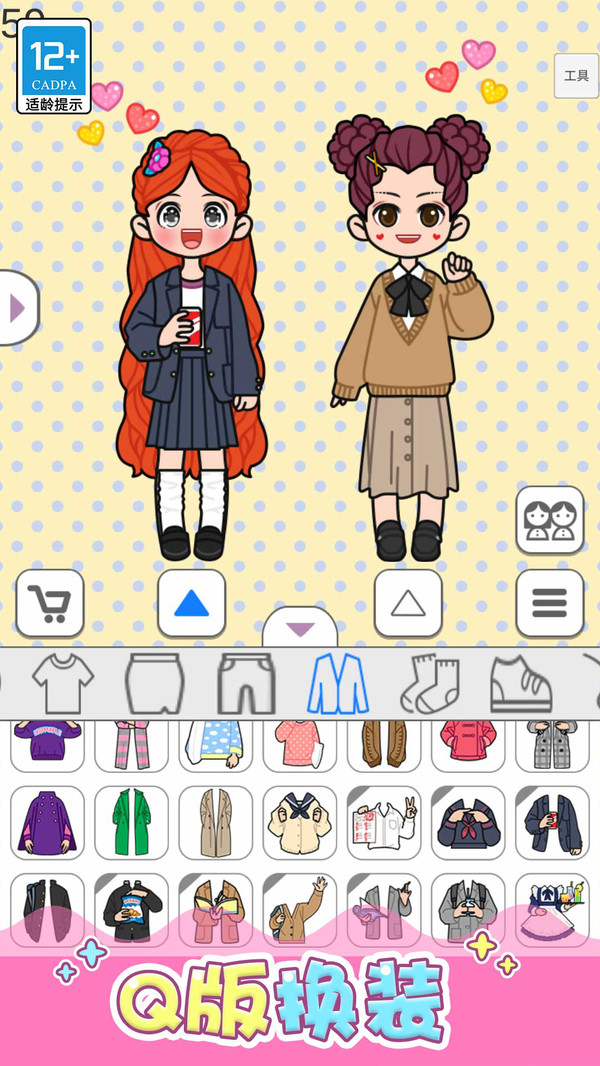The height and width of the screenshot is (1066, 600).
Task: Switch to the T-shirt tops category
Action: click(62, 683)
